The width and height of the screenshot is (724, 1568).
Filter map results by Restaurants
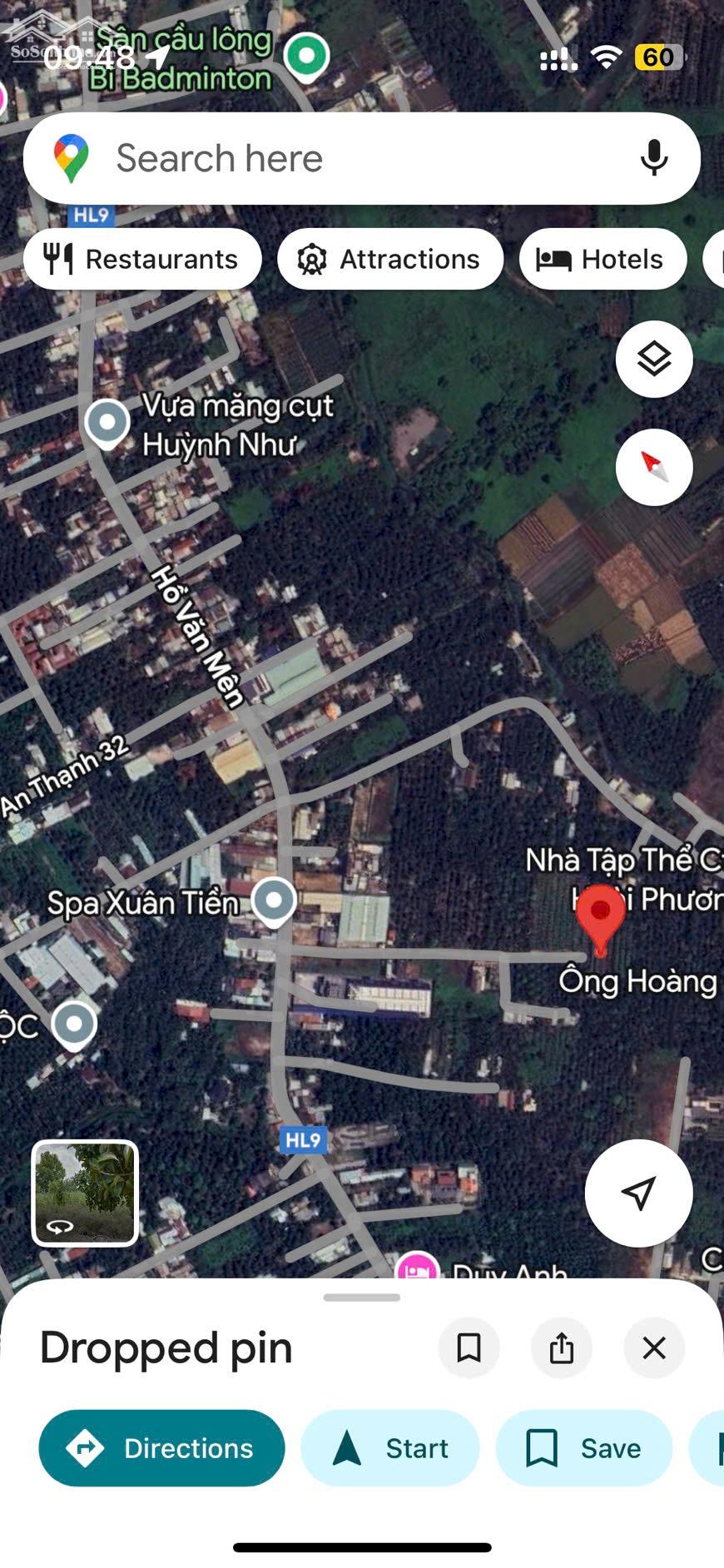[142, 259]
